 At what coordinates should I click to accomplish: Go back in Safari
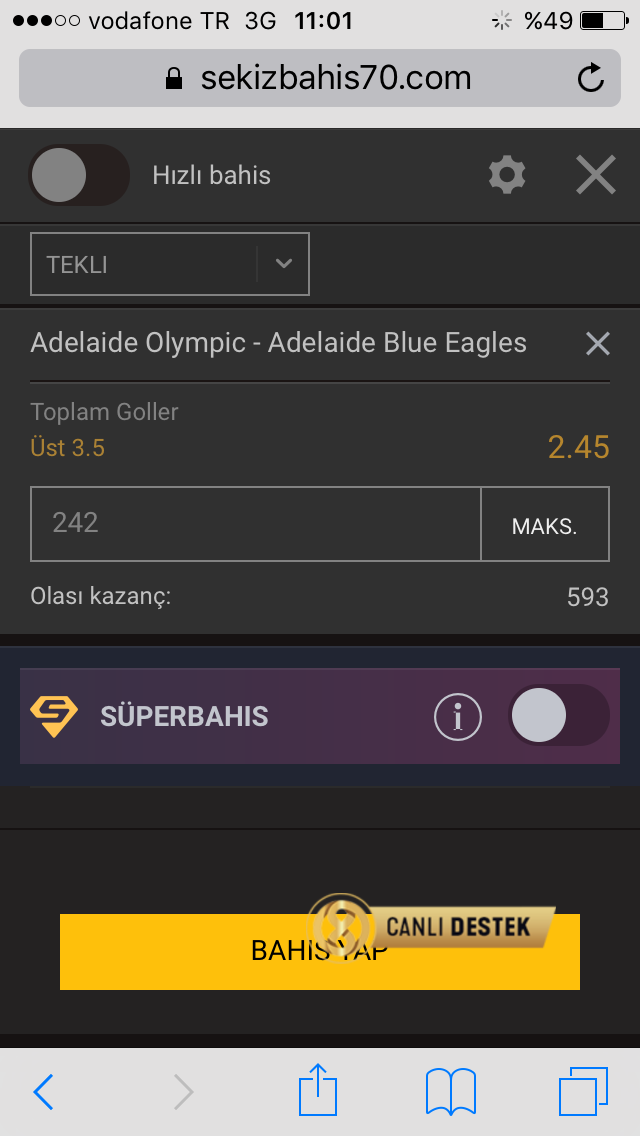(x=43, y=1091)
